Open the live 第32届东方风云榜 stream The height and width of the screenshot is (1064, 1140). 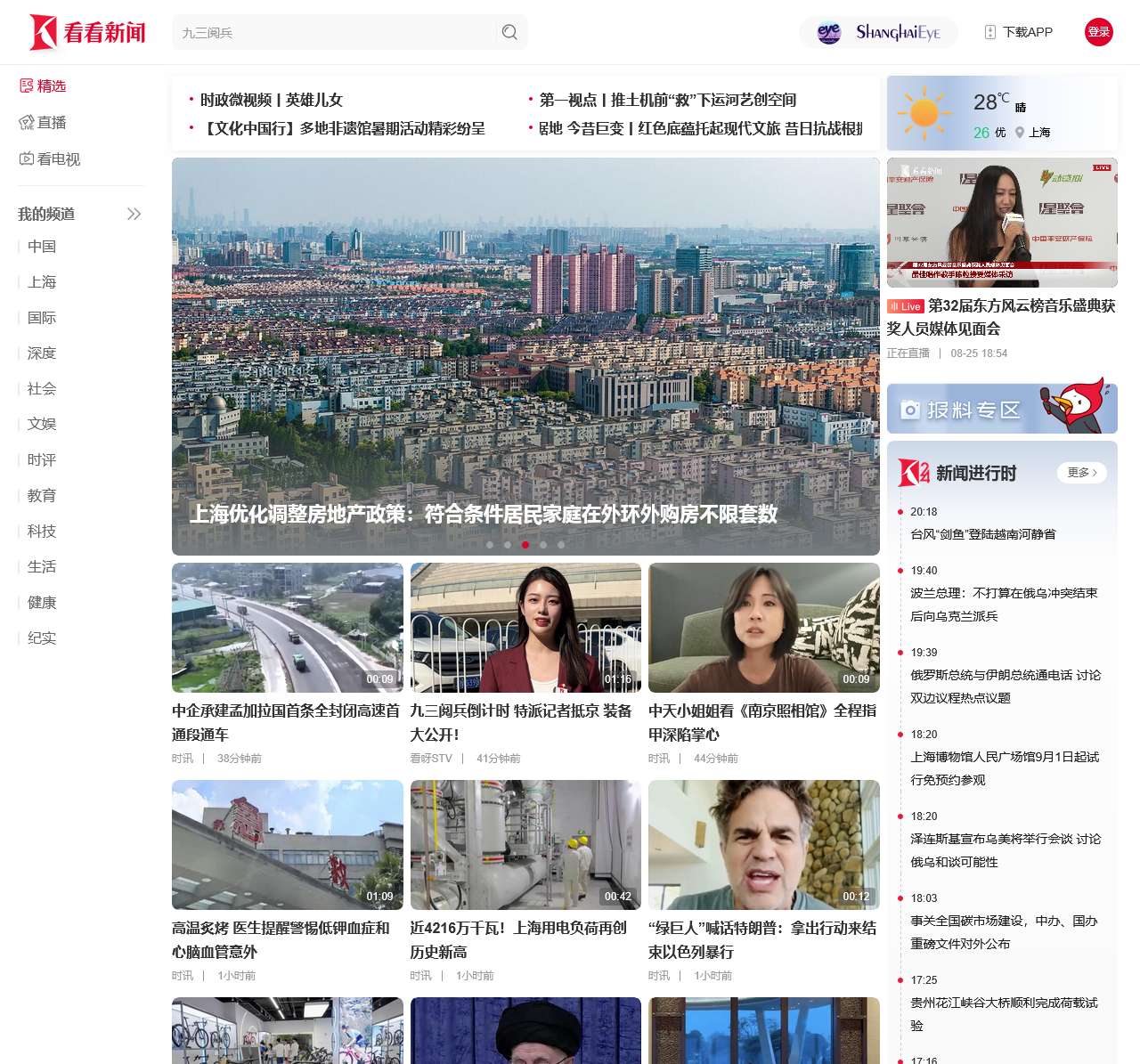[x=1002, y=223]
